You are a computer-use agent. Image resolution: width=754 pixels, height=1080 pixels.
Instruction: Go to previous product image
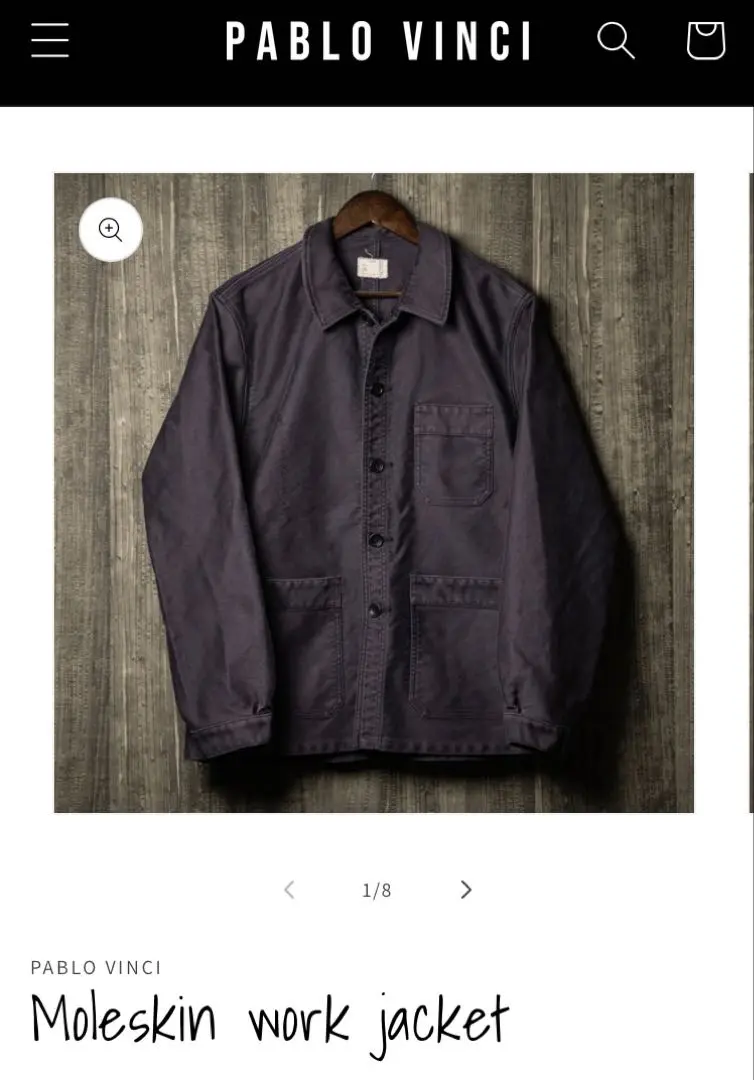(x=289, y=890)
